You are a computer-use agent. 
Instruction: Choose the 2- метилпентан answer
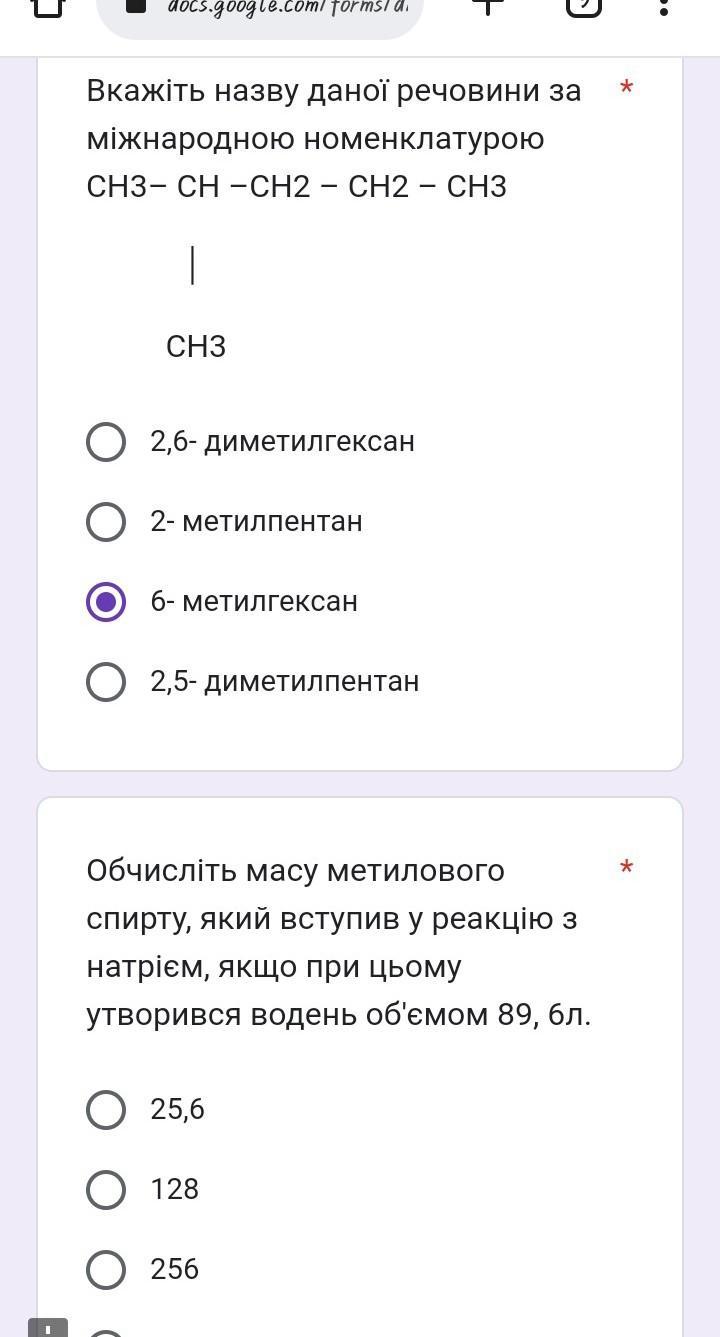[x=106, y=522]
